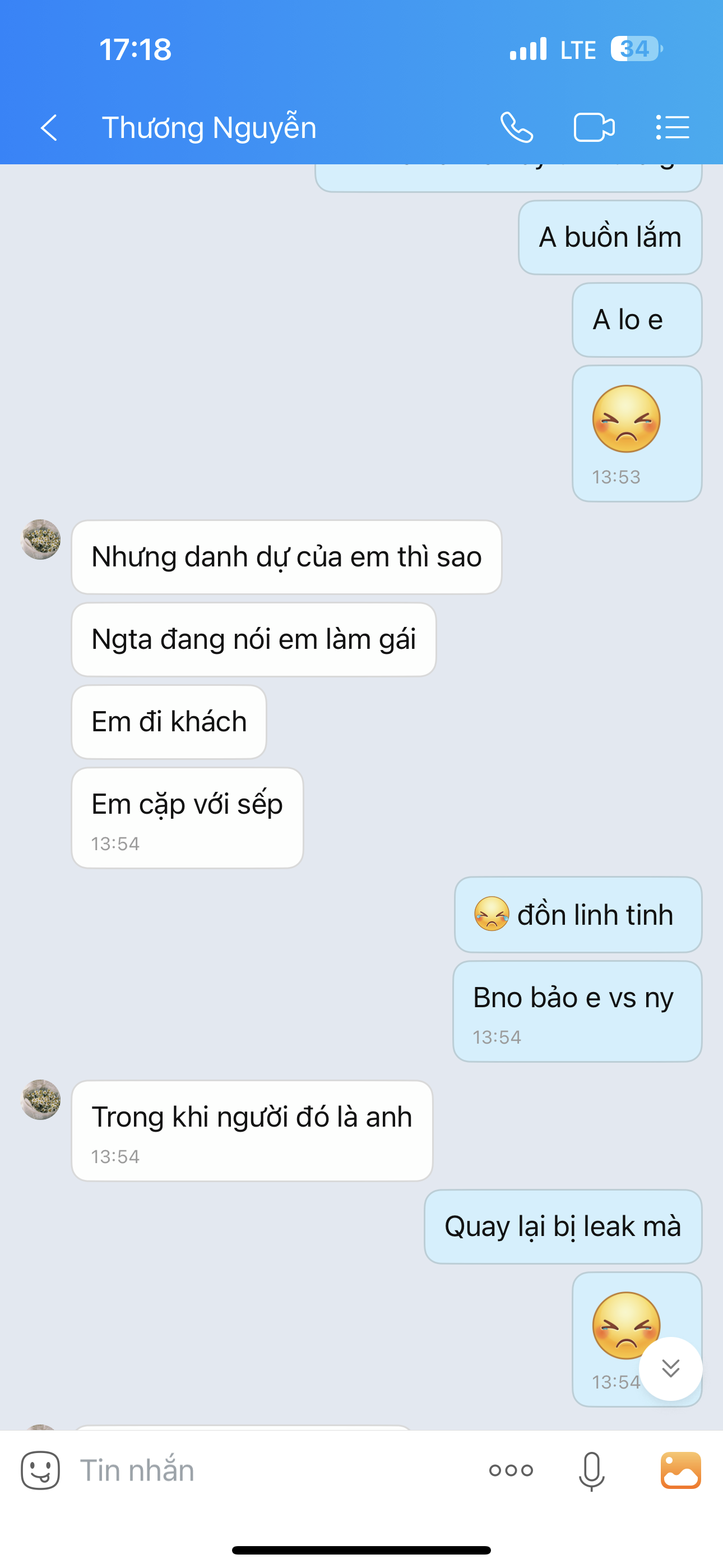Start a video call with Thương Nguyễn
The width and height of the screenshot is (723, 1568).
[594, 128]
